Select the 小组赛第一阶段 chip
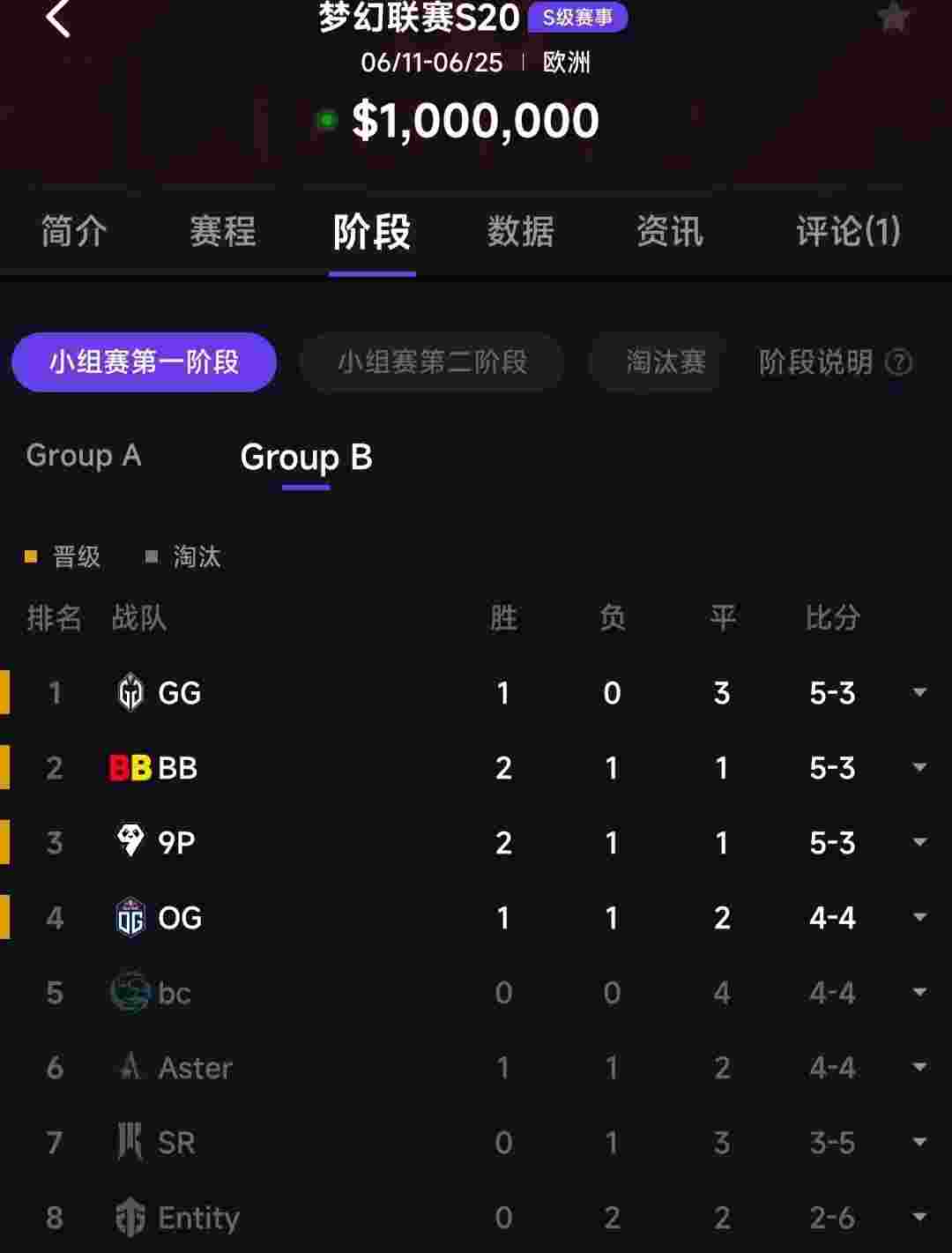Screen dimensions: 952x1253 (144, 362)
